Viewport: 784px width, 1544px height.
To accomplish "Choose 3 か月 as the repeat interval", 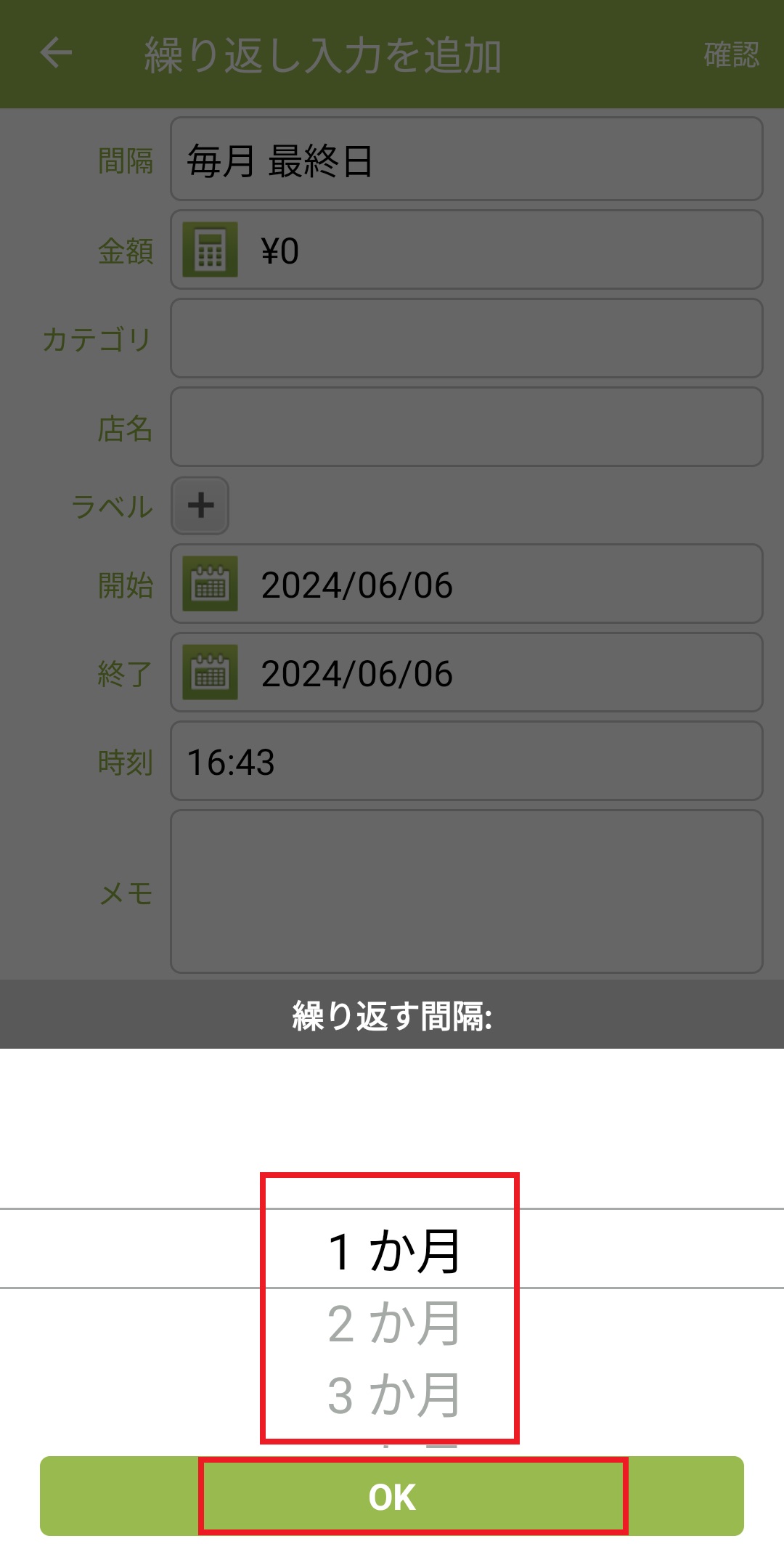I will 393,1395.
